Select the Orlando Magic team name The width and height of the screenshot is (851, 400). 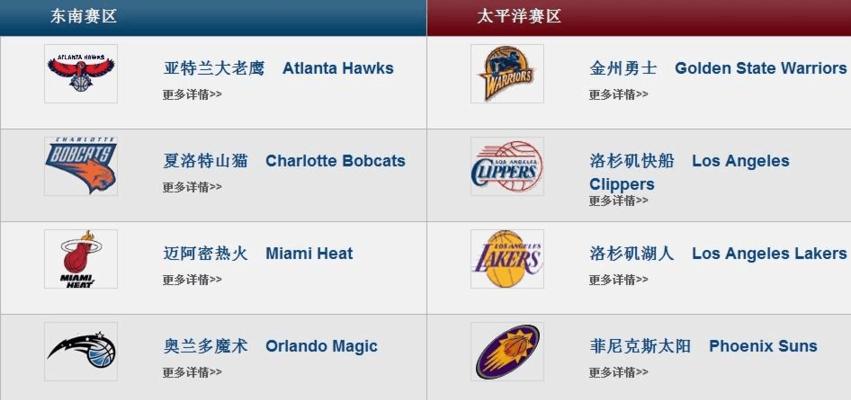[270, 347]
